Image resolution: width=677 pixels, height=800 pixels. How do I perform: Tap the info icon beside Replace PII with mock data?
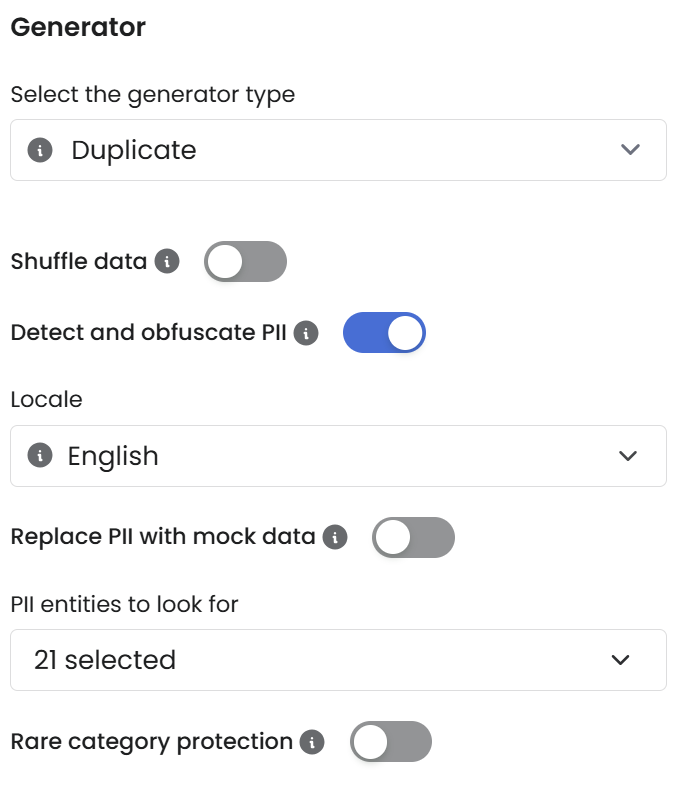(x=336, y=538)
